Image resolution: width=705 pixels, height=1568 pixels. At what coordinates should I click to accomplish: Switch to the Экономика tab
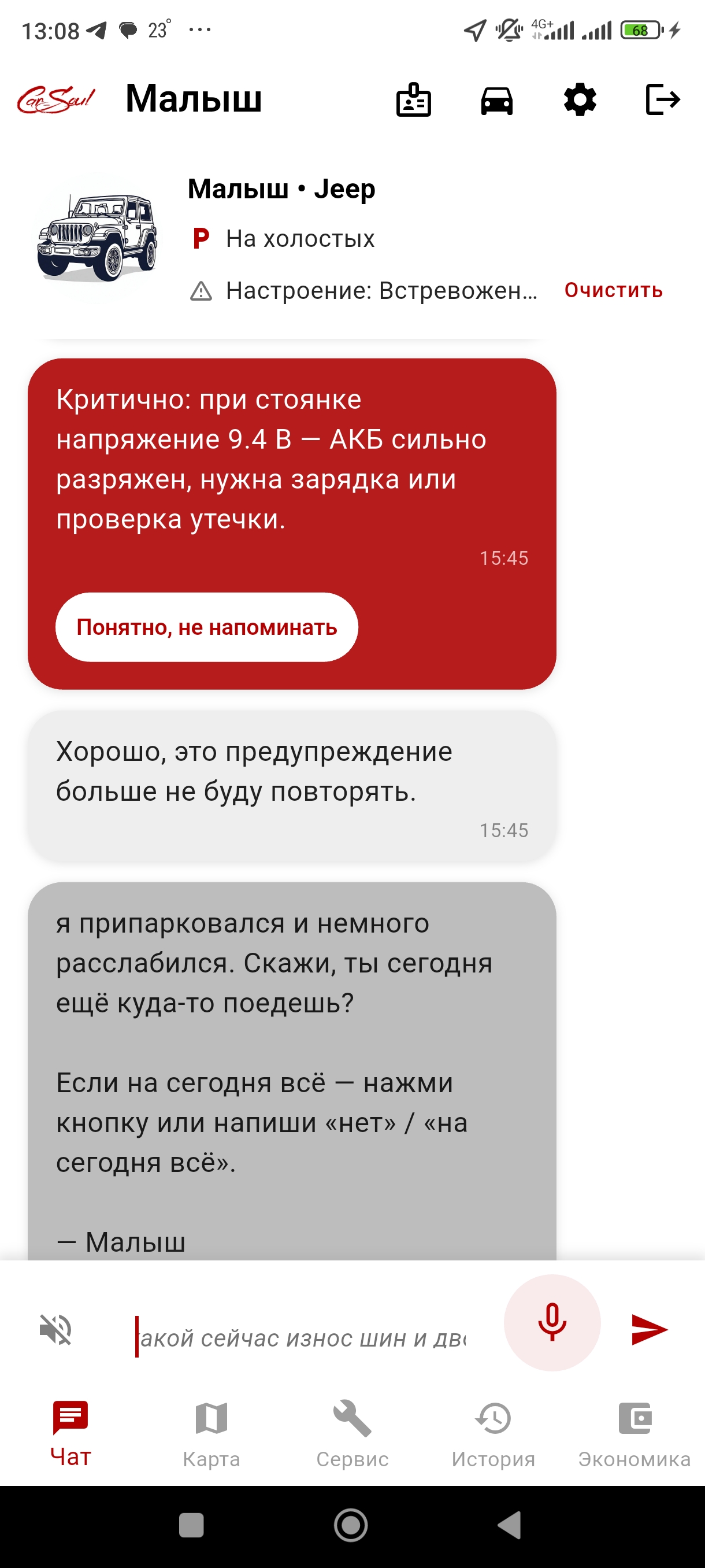(x=634, y=1434)
